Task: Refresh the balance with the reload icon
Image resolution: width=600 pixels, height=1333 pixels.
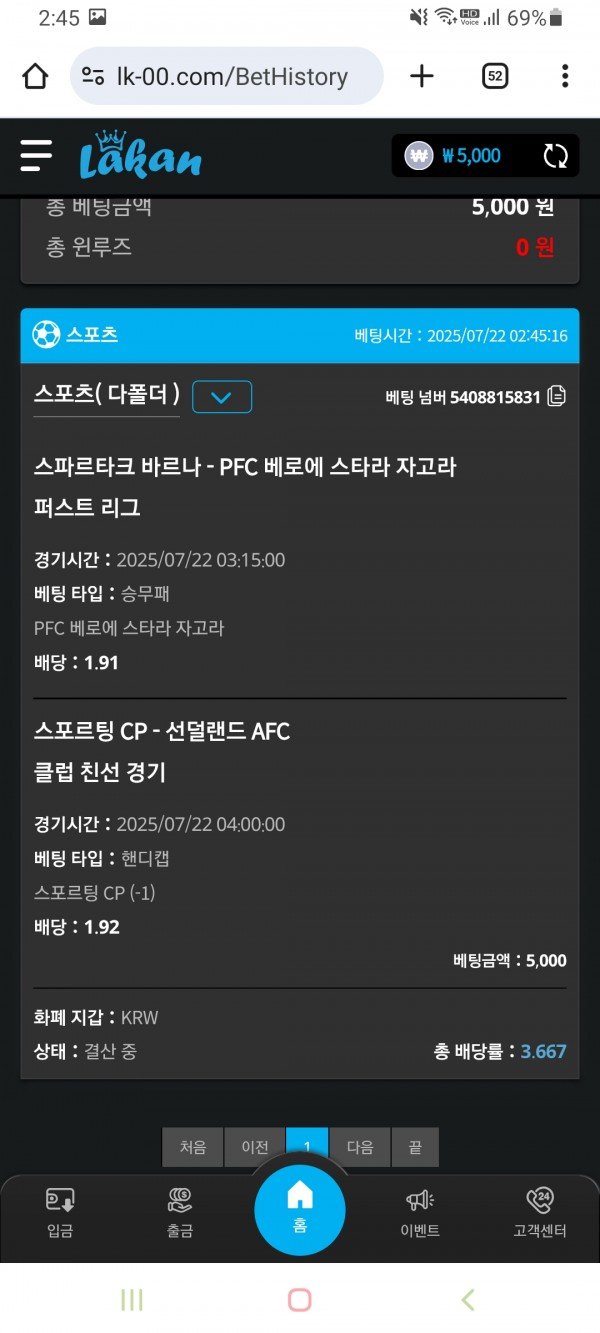Action: pyautogui.click(x=555, y=156)
